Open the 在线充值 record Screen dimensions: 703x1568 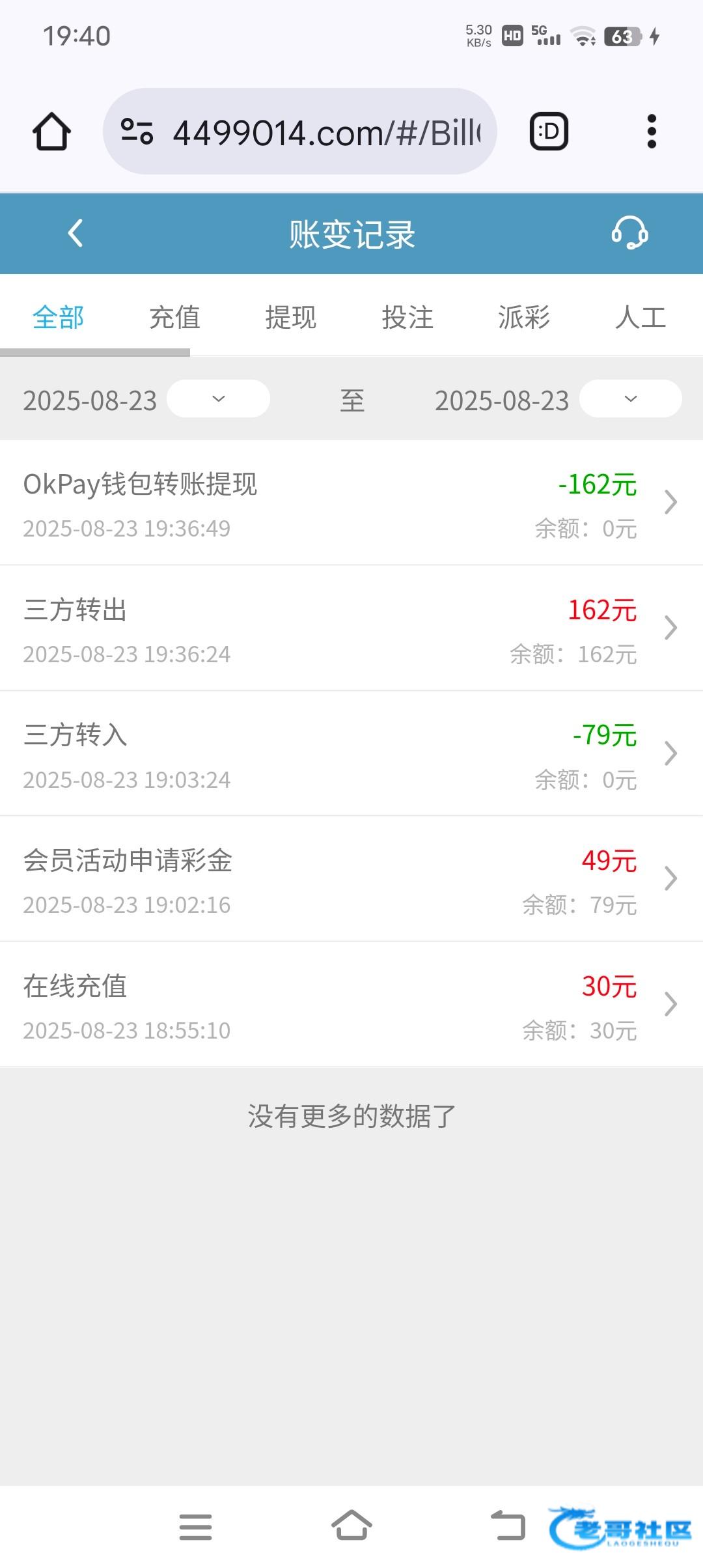[x=351, y=1004]
